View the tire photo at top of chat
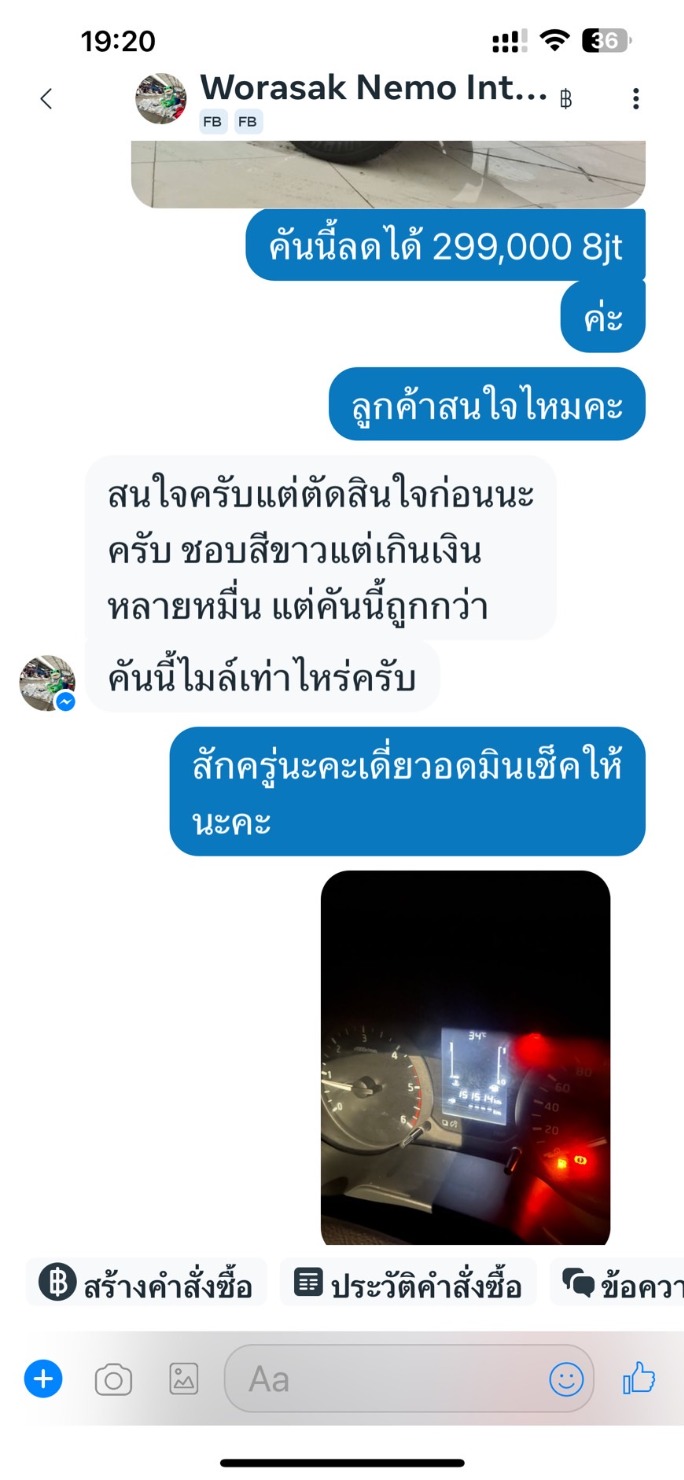Image resolution: width=684 pixels, height=1480 pixels. tap(388, 174)
